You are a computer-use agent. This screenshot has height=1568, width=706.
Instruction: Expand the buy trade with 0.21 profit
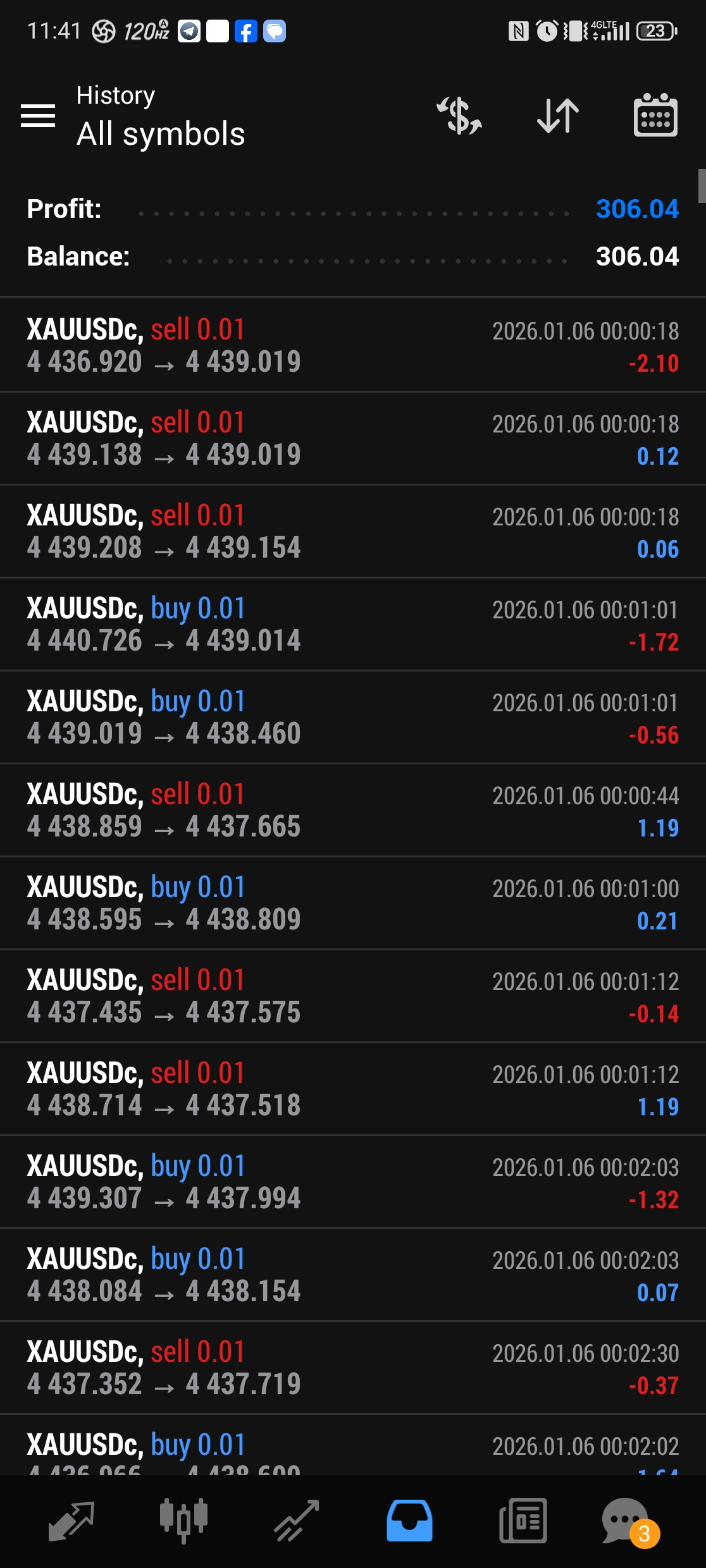click(x=352, y=903)
